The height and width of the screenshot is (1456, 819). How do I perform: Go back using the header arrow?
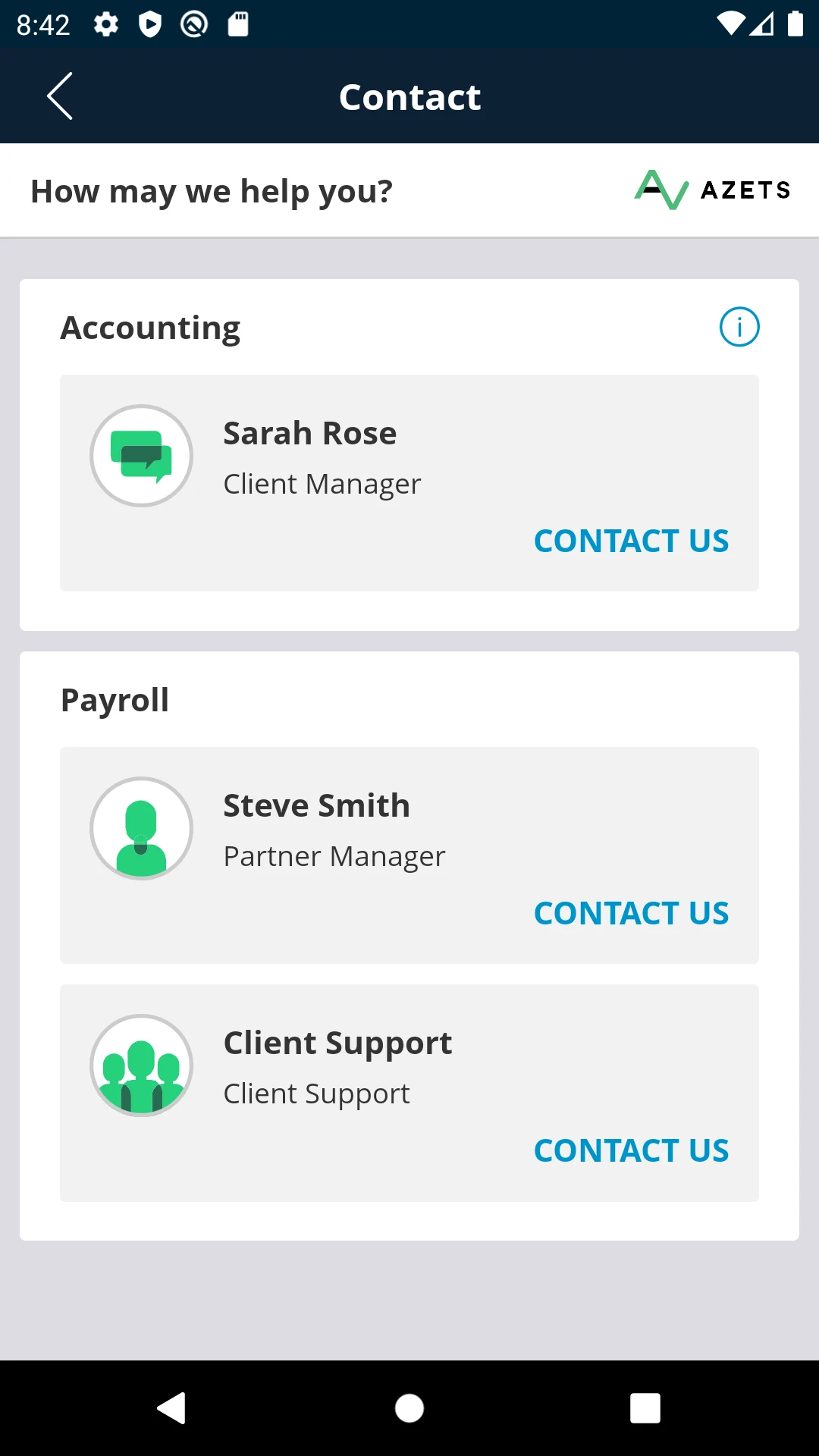click(60, 96)
